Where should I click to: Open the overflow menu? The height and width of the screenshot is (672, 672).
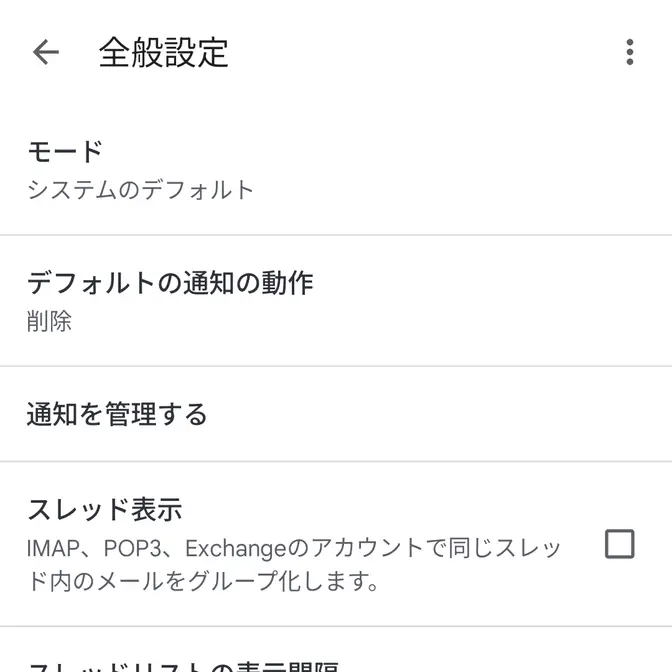click(629, 52)
